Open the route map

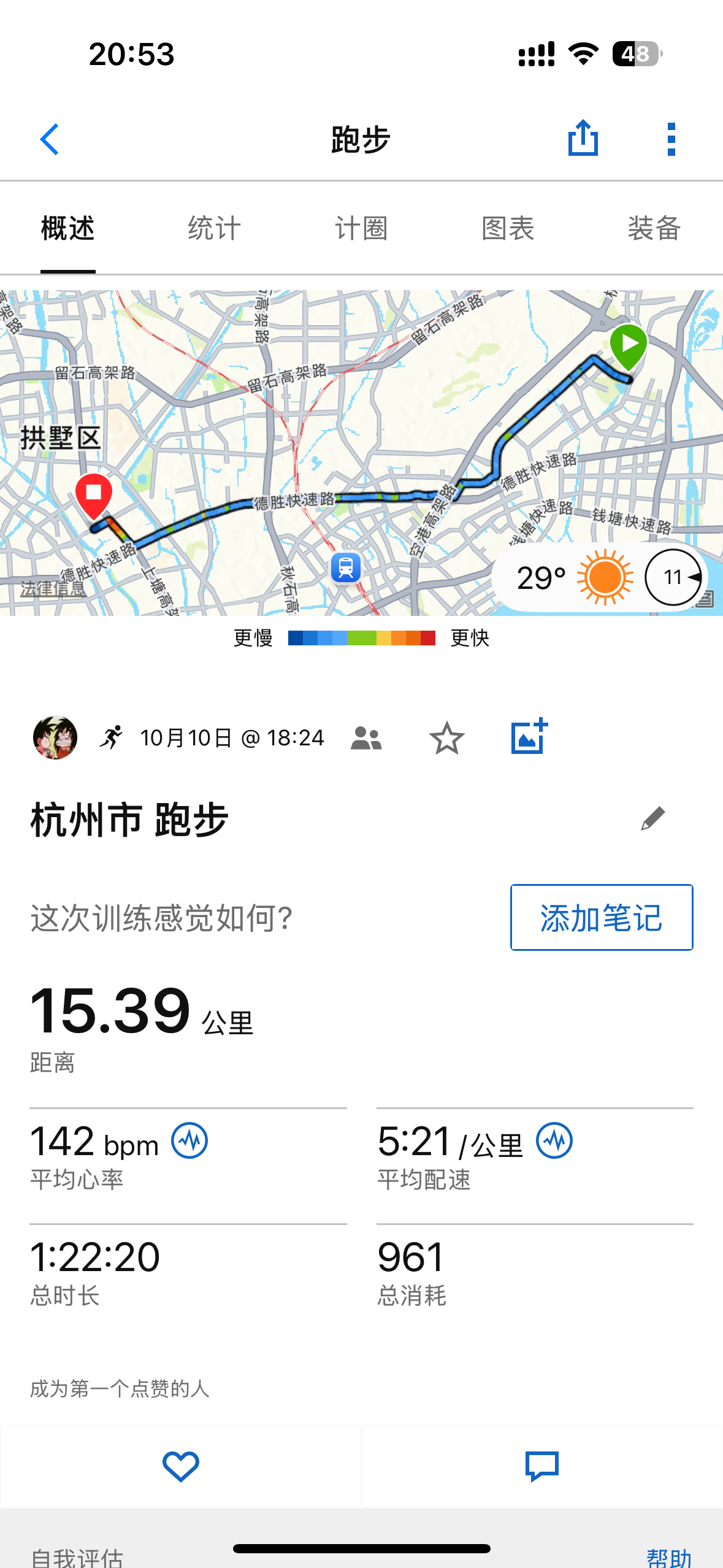click(x=361, y=453)
